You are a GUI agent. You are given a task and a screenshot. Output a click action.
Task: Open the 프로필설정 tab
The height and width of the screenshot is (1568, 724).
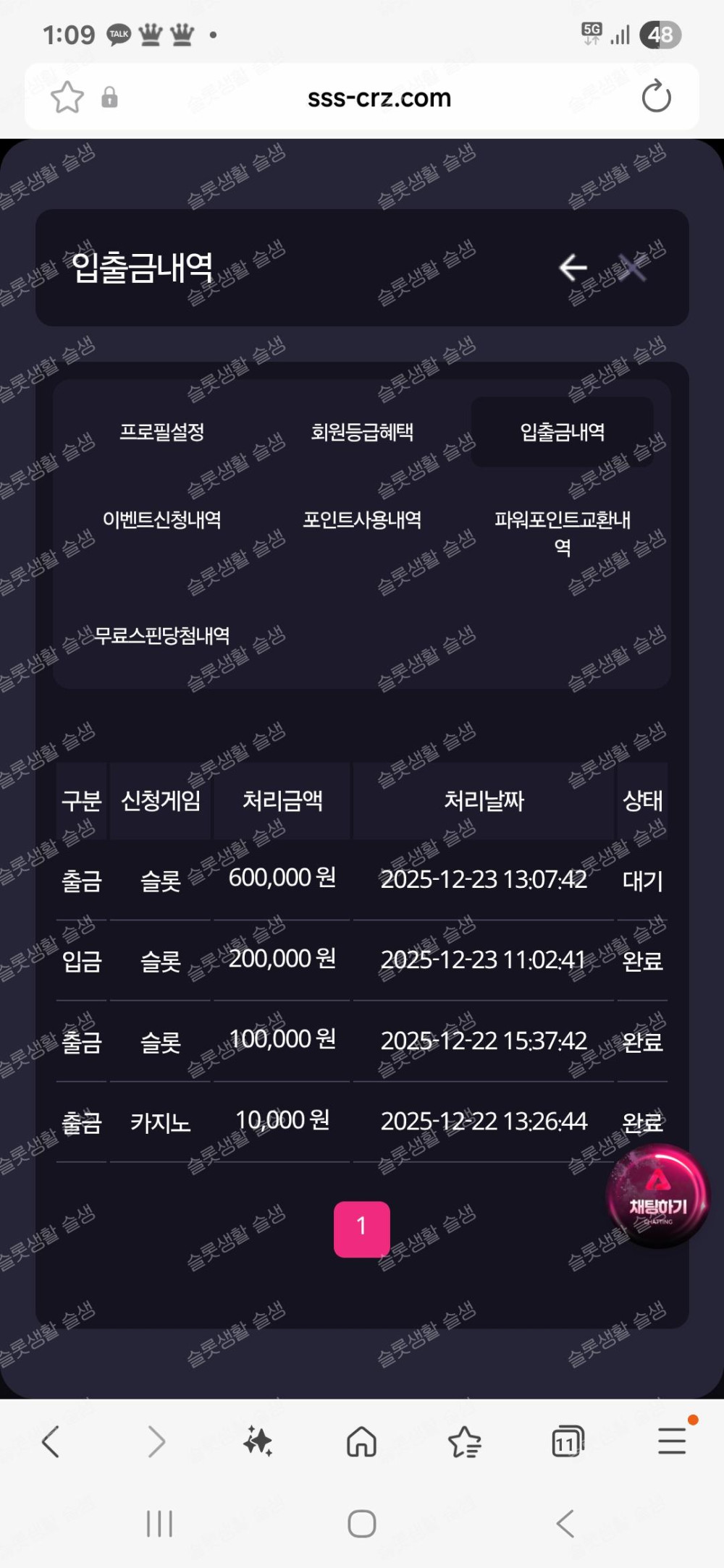click(x=161, y=432)
